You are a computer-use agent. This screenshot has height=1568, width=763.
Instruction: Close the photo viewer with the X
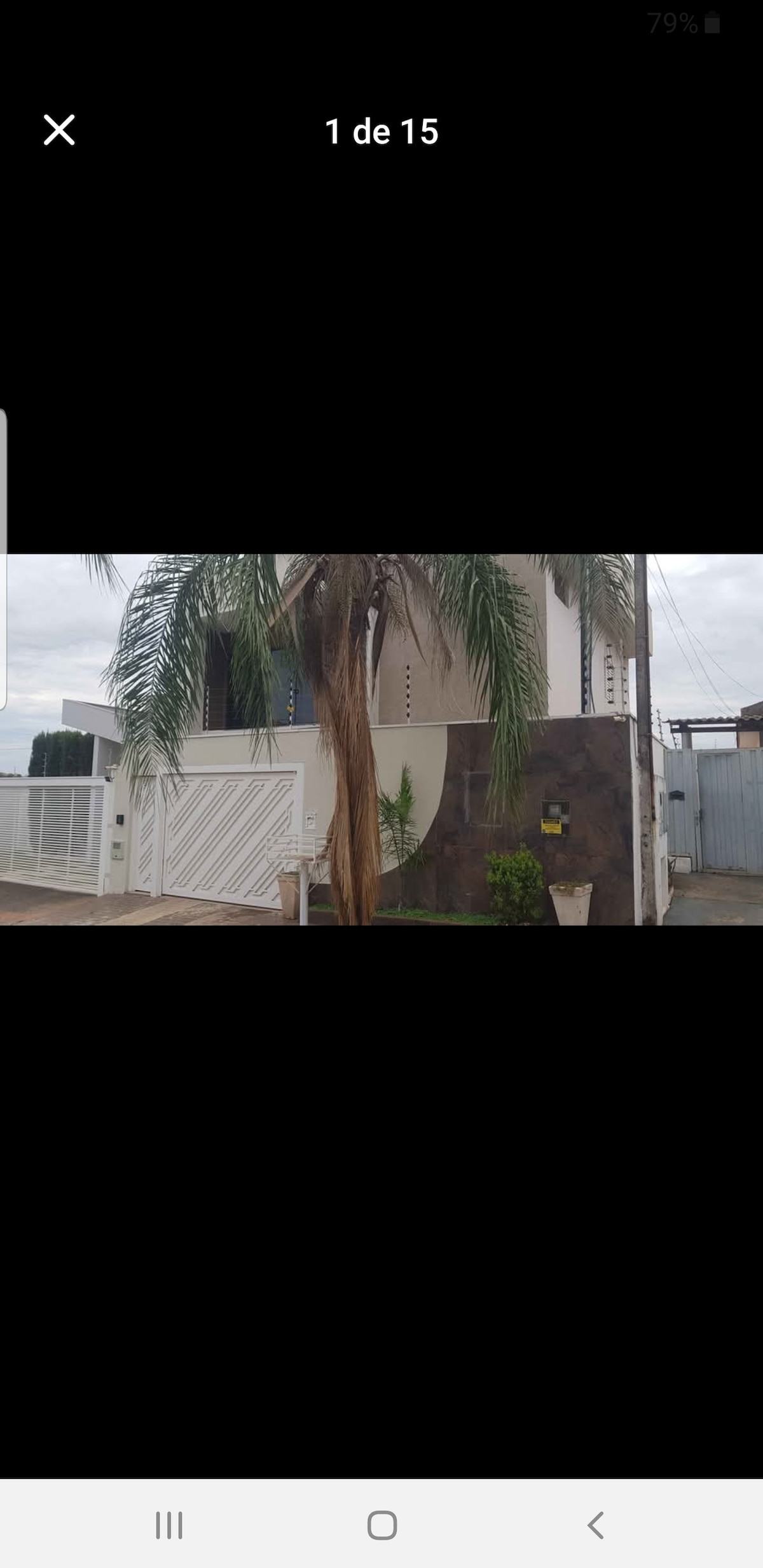[x=59, y=130]
